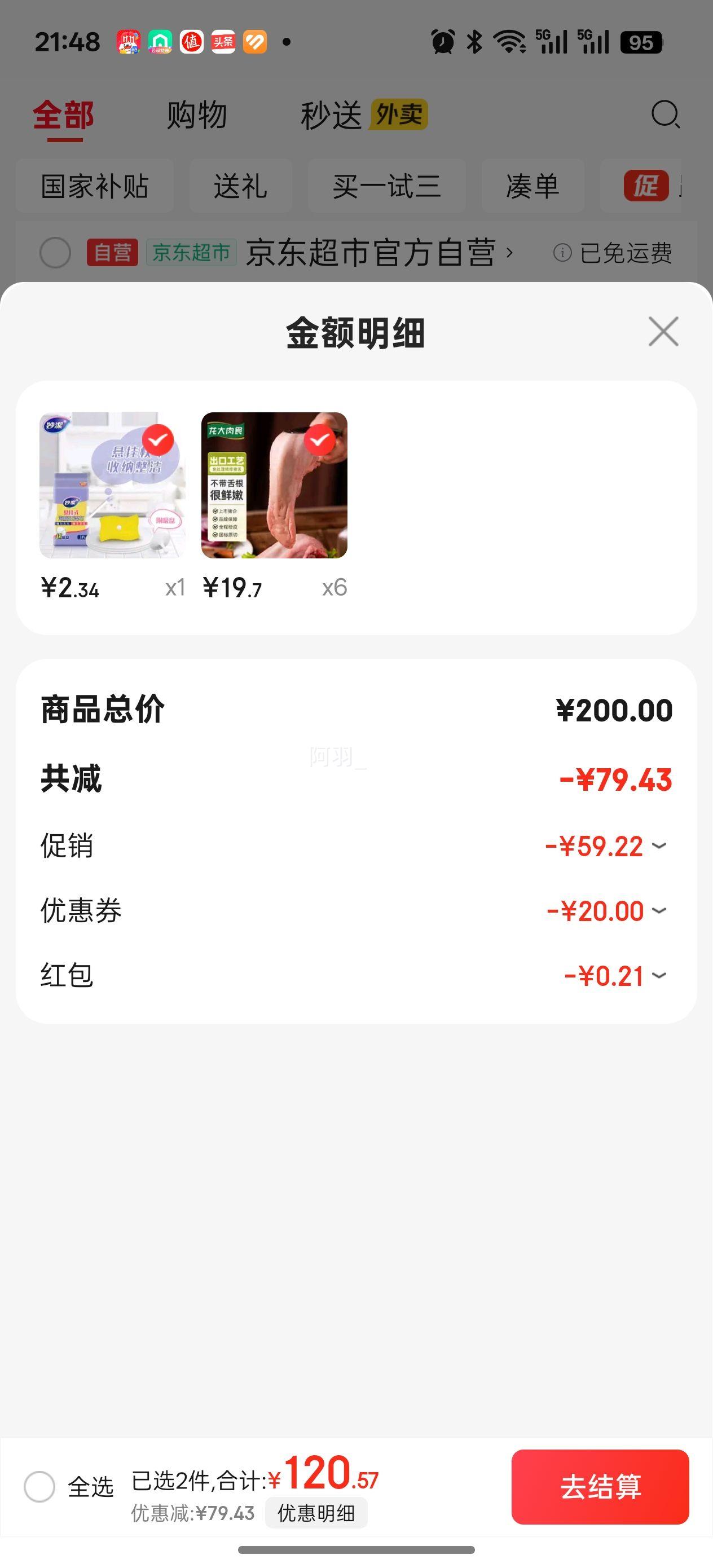
Task: Filter by the 国家补贴 chip
Action: tap(94, 186)
